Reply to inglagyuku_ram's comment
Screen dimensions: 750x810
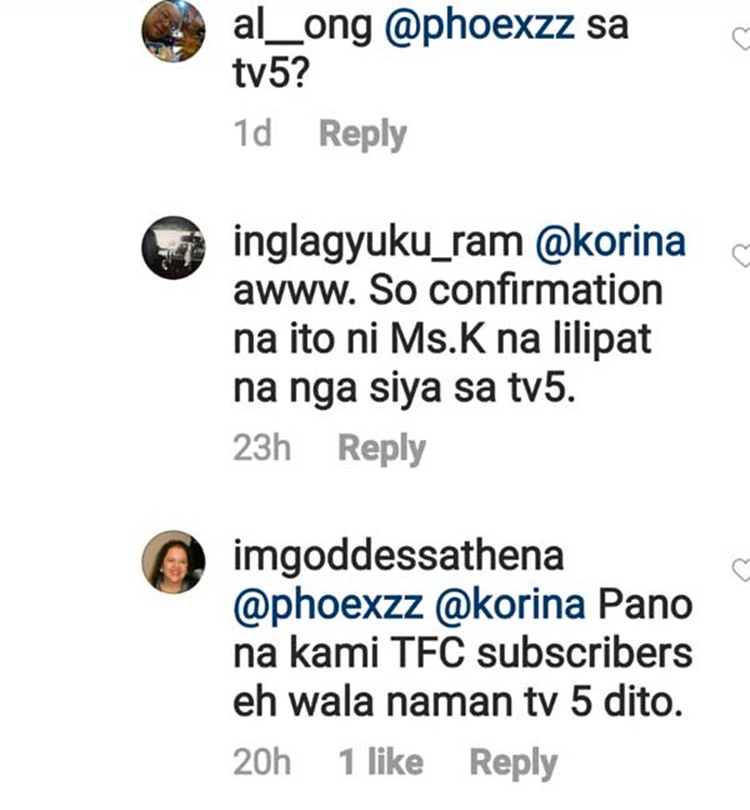pos(381,449)
